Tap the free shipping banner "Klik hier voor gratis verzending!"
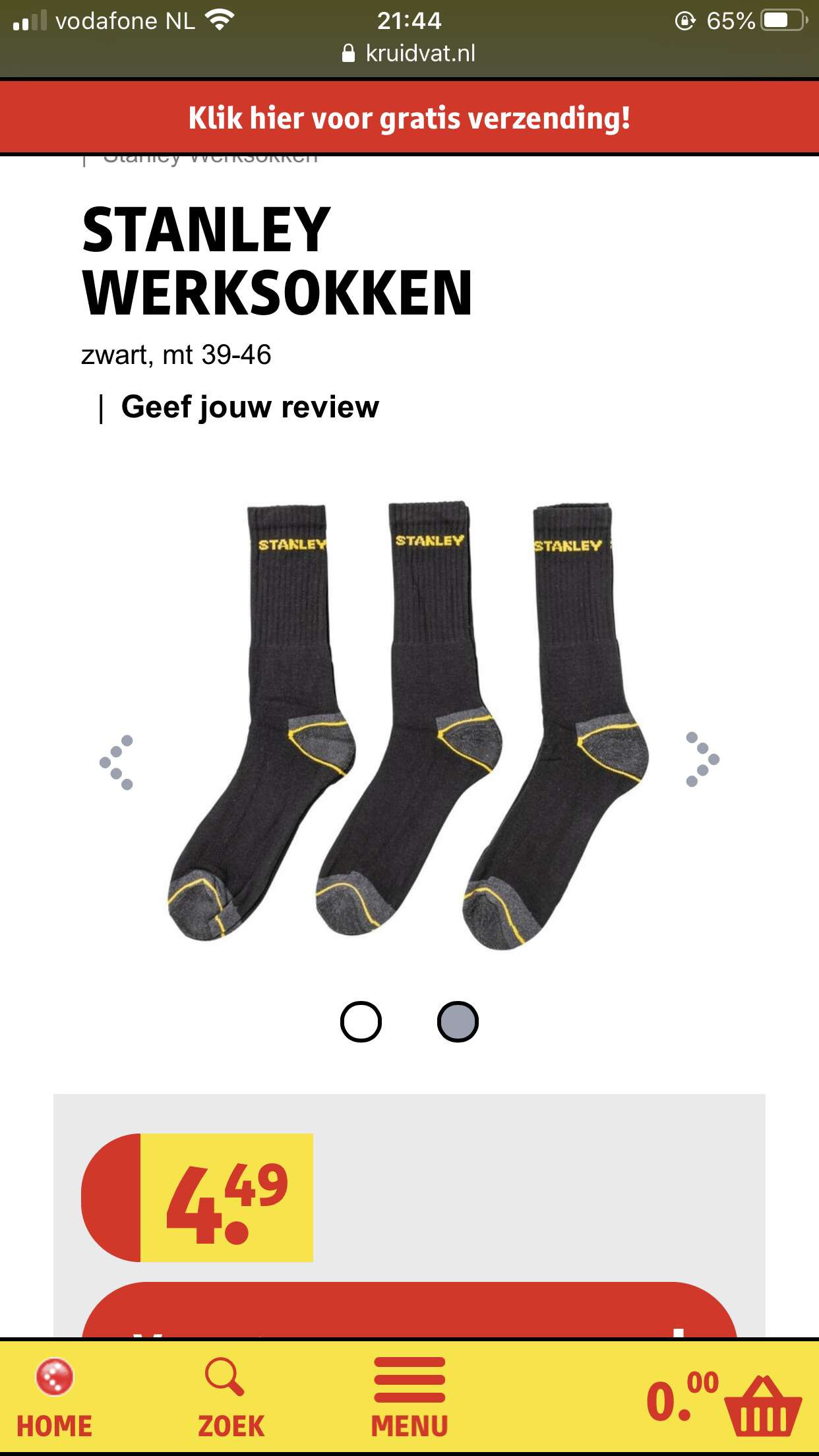 click(x=409, y=118)
